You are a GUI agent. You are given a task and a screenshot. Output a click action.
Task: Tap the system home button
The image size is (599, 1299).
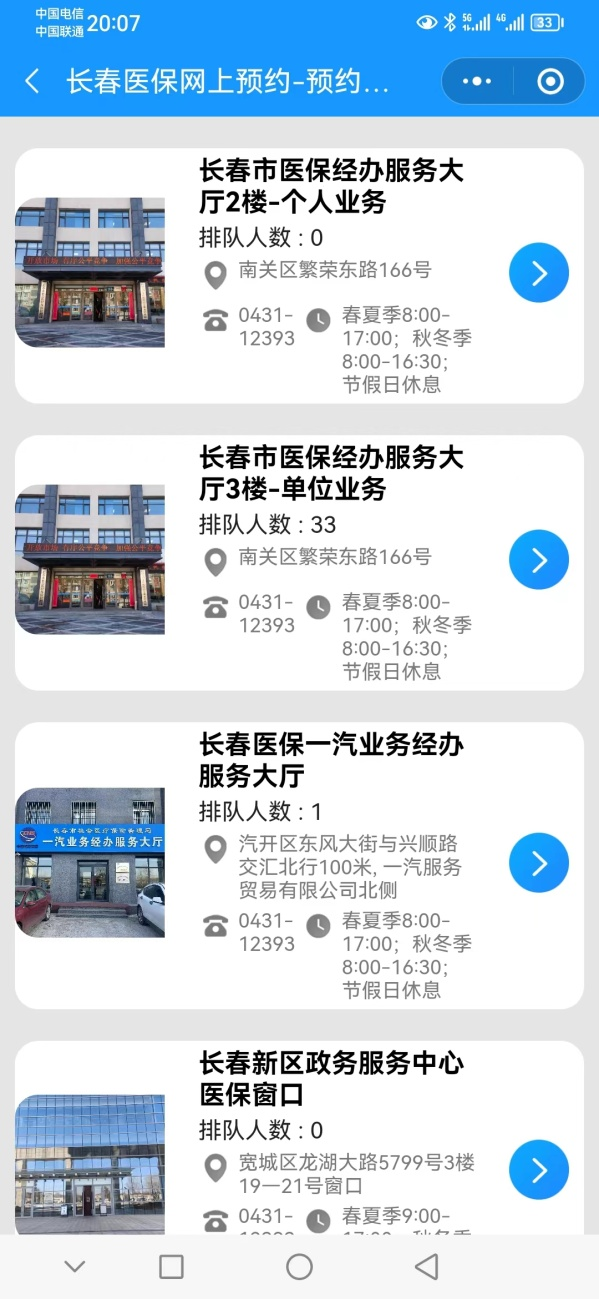click(x=300, y=1267)
